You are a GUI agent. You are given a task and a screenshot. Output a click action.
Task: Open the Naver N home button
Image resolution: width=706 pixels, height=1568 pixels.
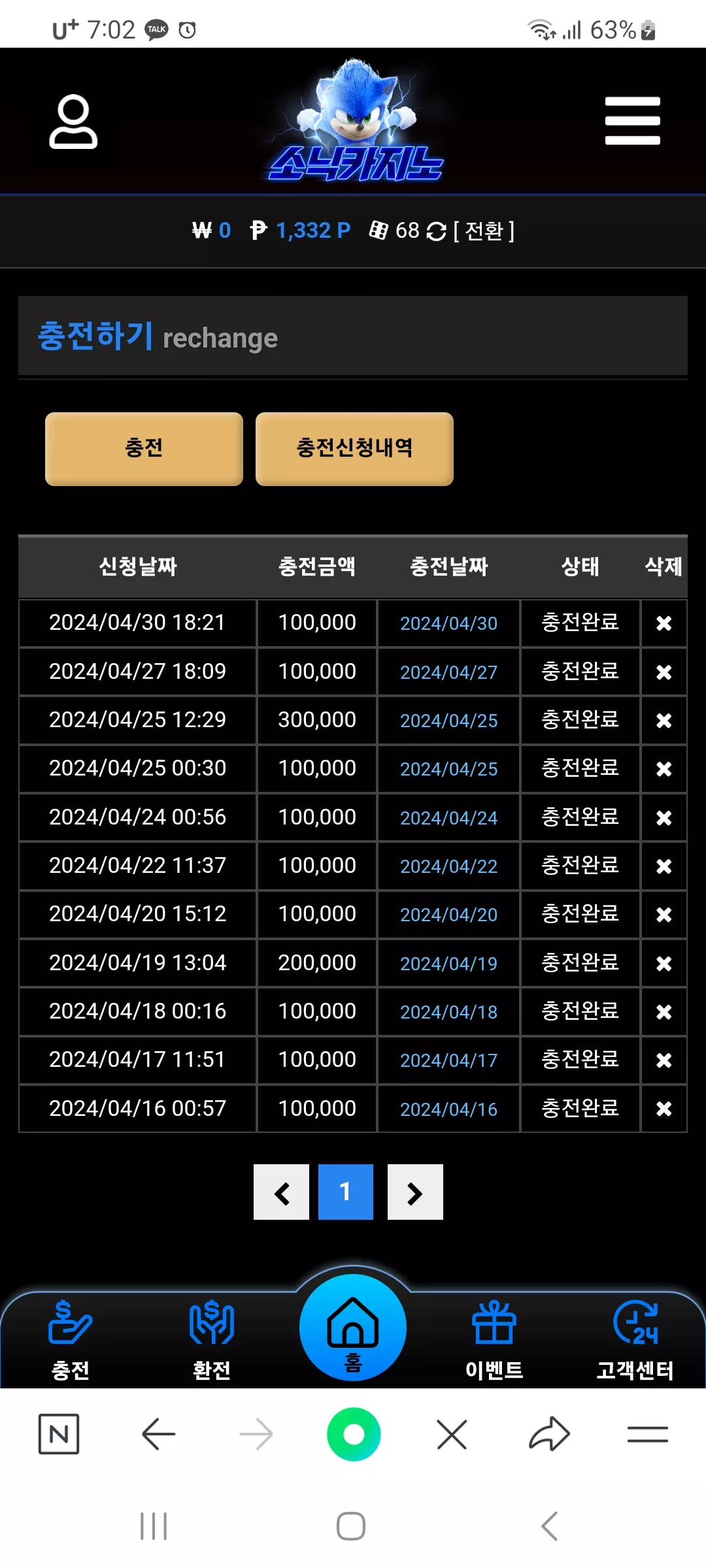(x=59, y=1434)
